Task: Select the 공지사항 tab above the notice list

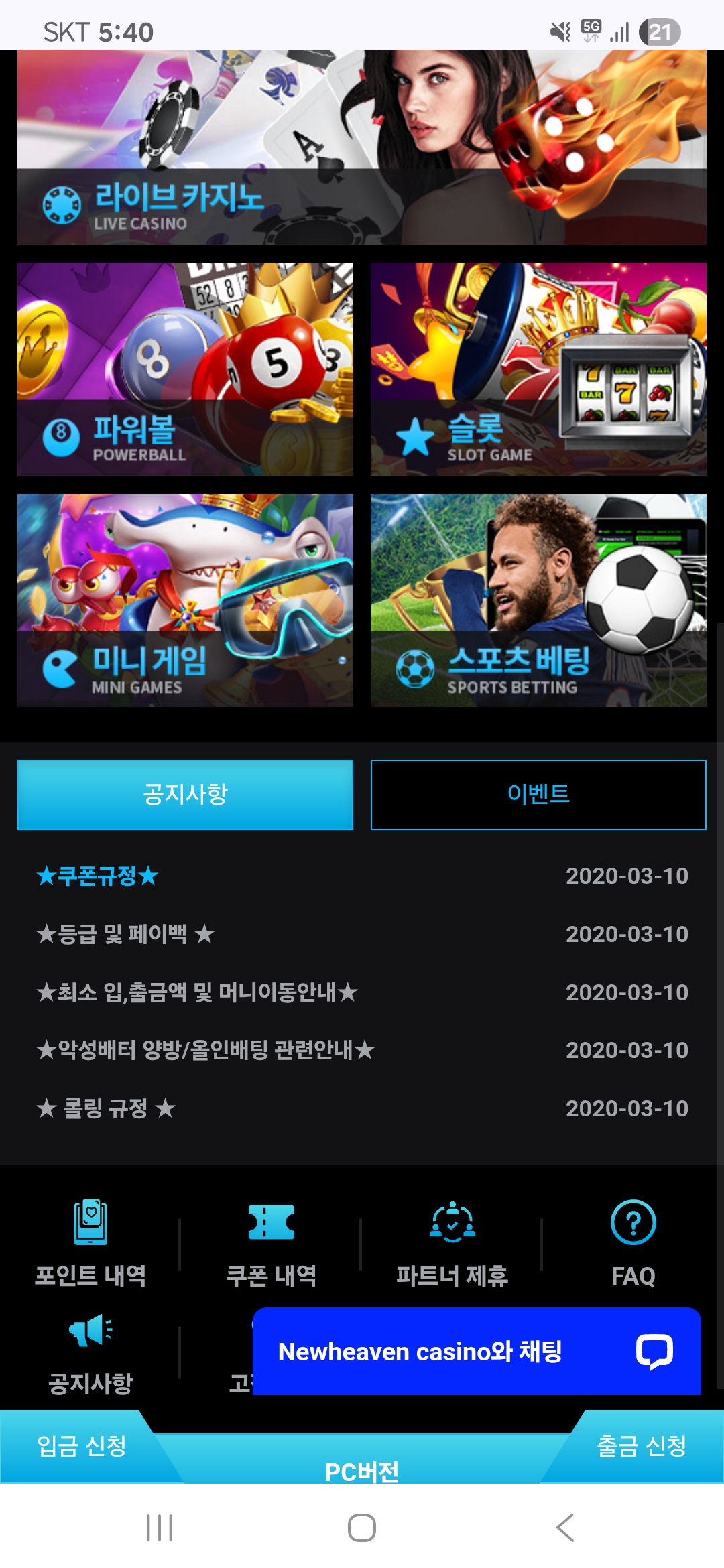Action: tap(185, 795)
